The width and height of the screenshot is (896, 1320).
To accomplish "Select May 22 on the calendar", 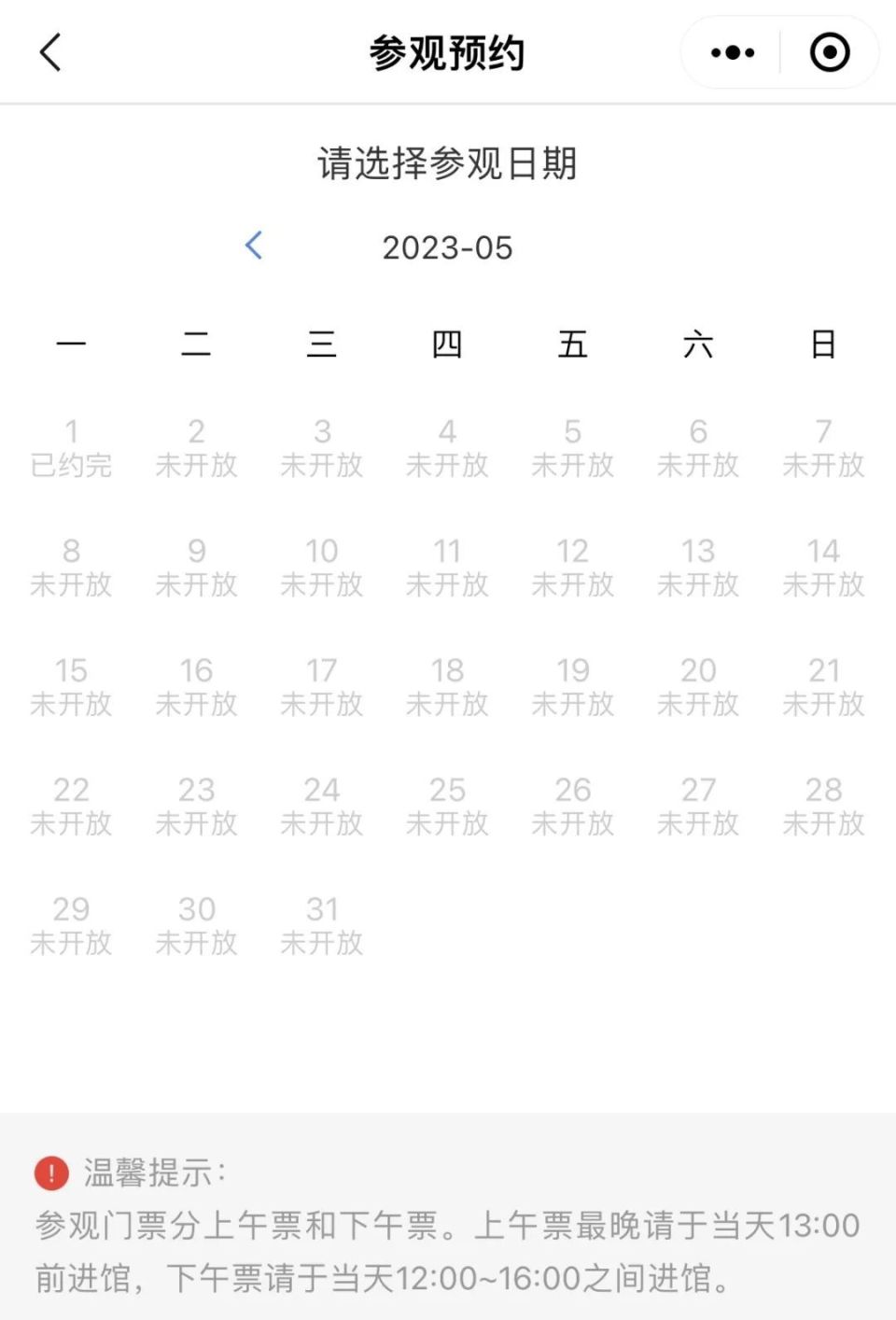I will pyautogui.click(x=72, y=805).
